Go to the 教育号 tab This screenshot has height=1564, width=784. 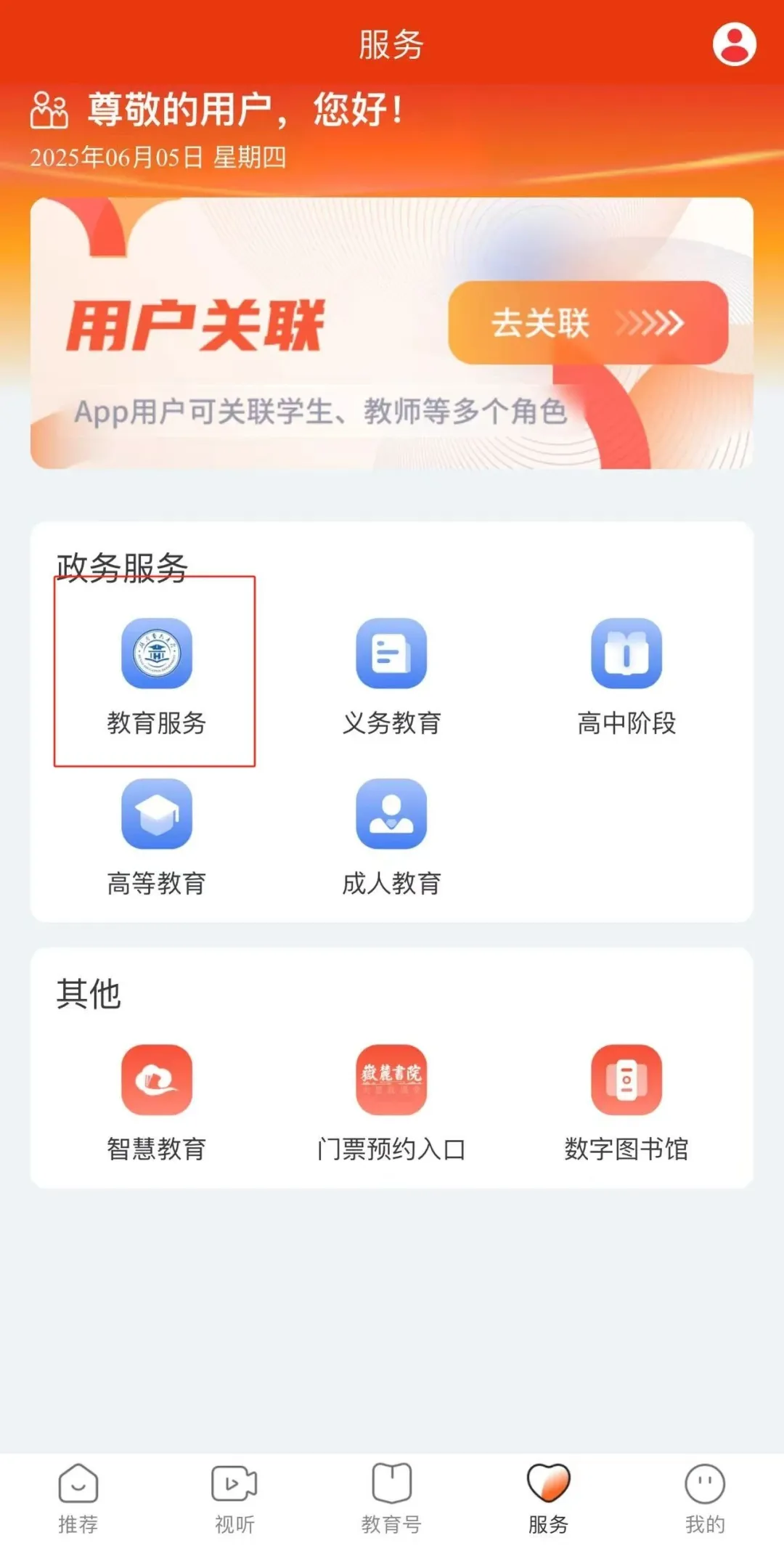[391, 1499]
